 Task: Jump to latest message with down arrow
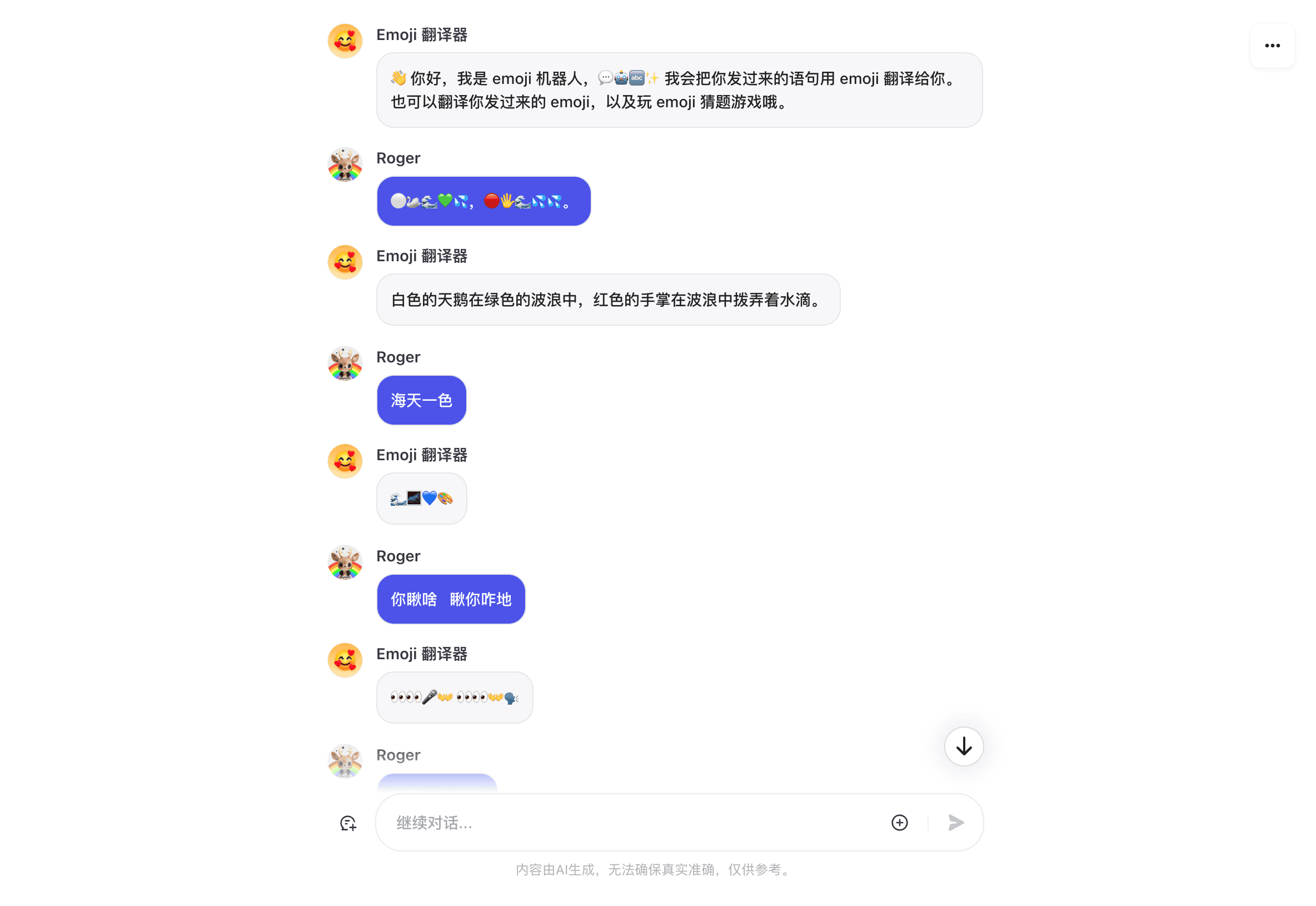[964, 746]
